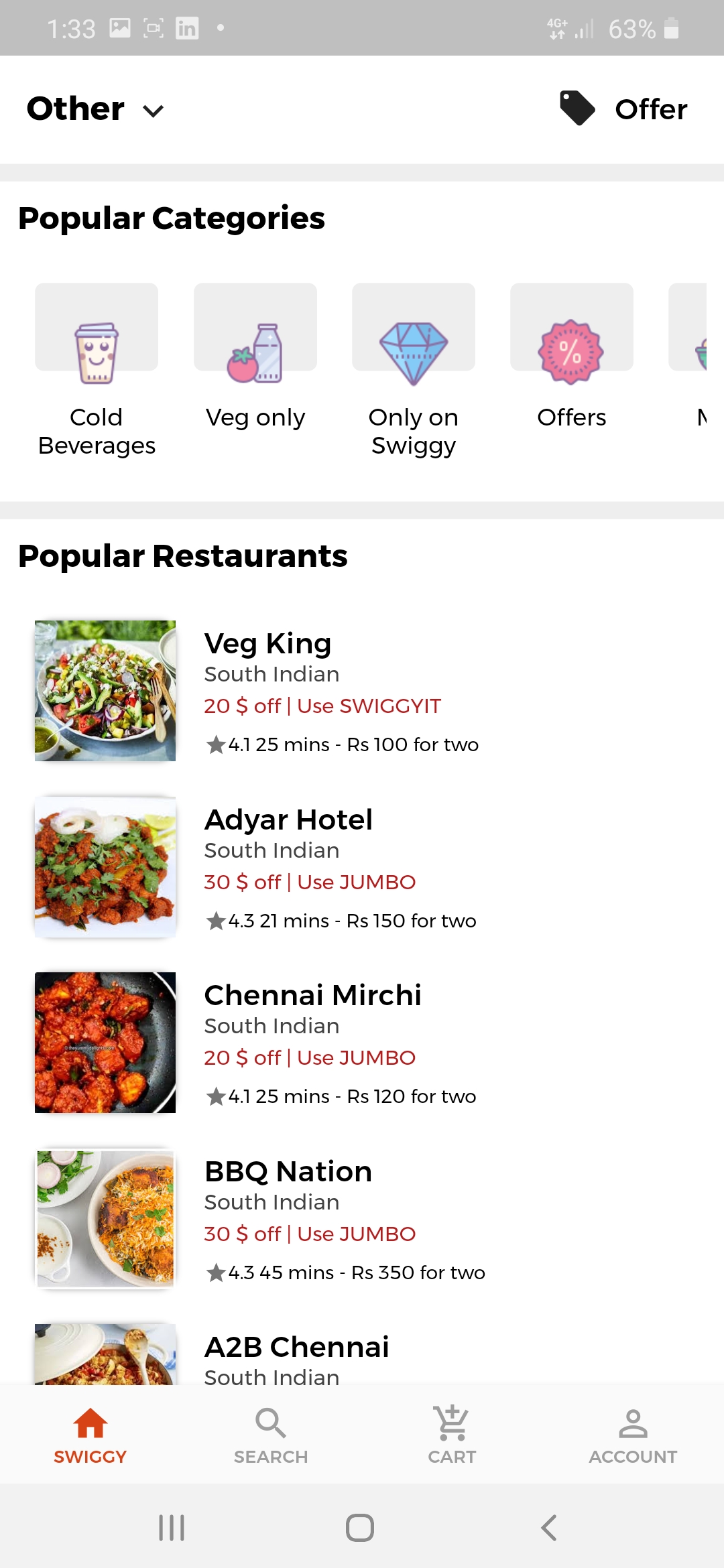Screen dimensions: 724x1568
Task: Open the Only on Swiggy category
Action: (414, 370)
